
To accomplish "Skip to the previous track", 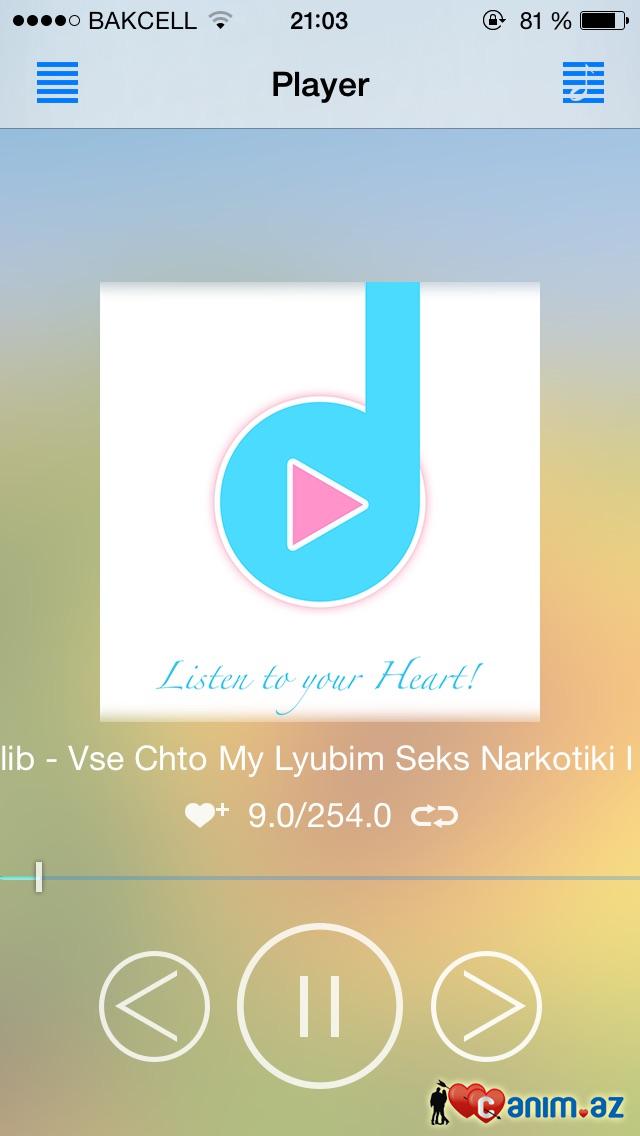I will (155, 1005).
